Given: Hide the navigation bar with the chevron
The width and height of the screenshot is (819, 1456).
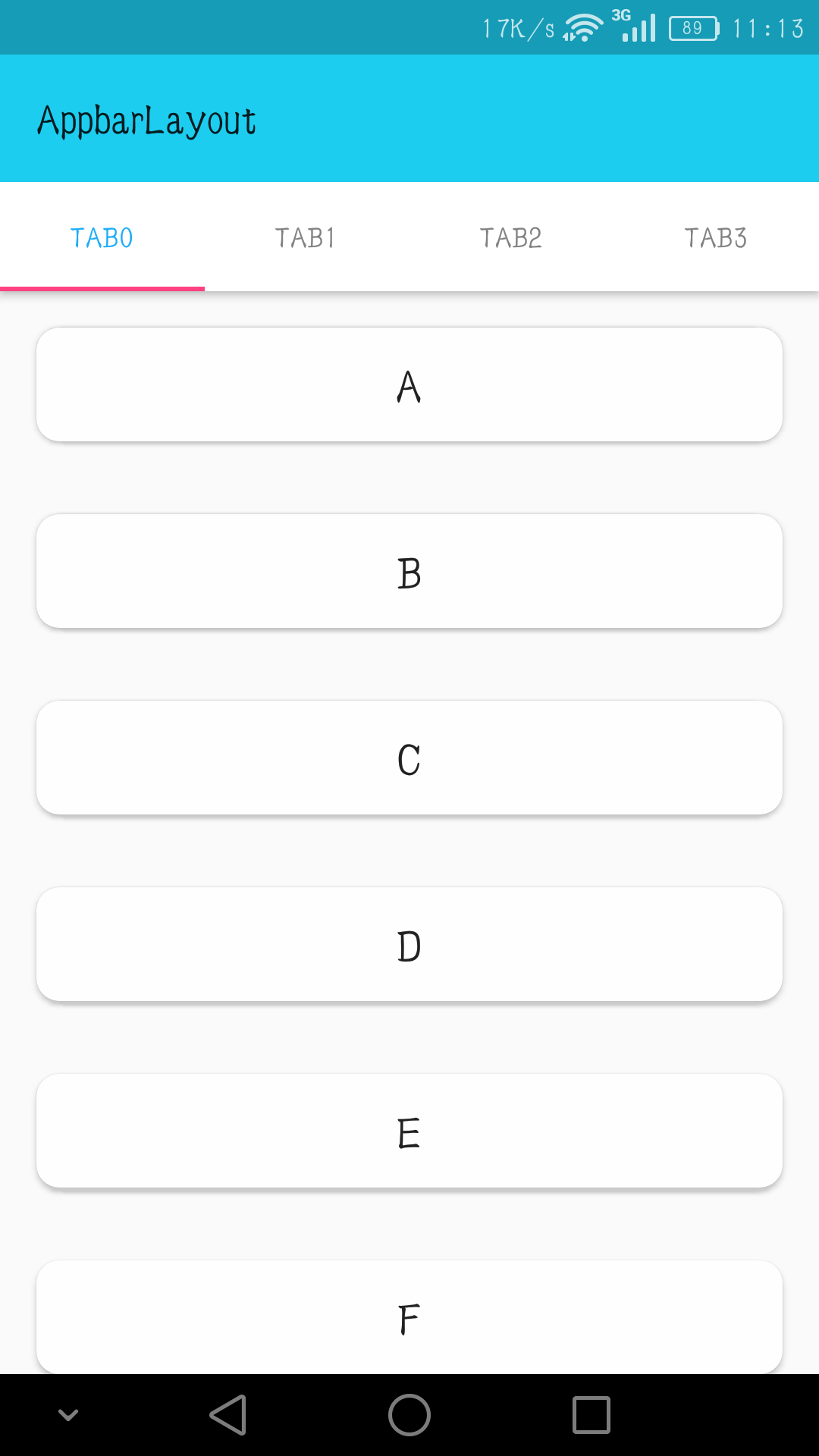Looking at the screenshot, I should coord(68,1415).
